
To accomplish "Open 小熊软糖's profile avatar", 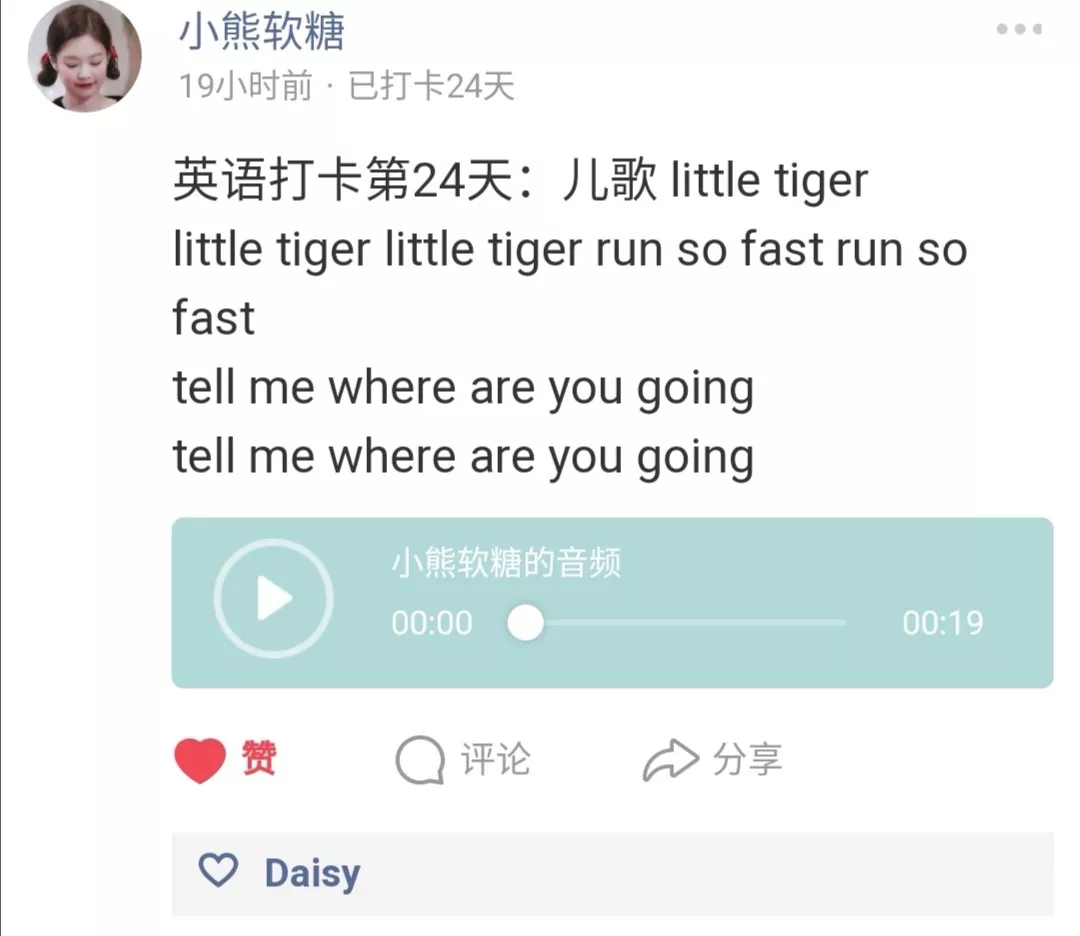I will (x=84, y=56).
